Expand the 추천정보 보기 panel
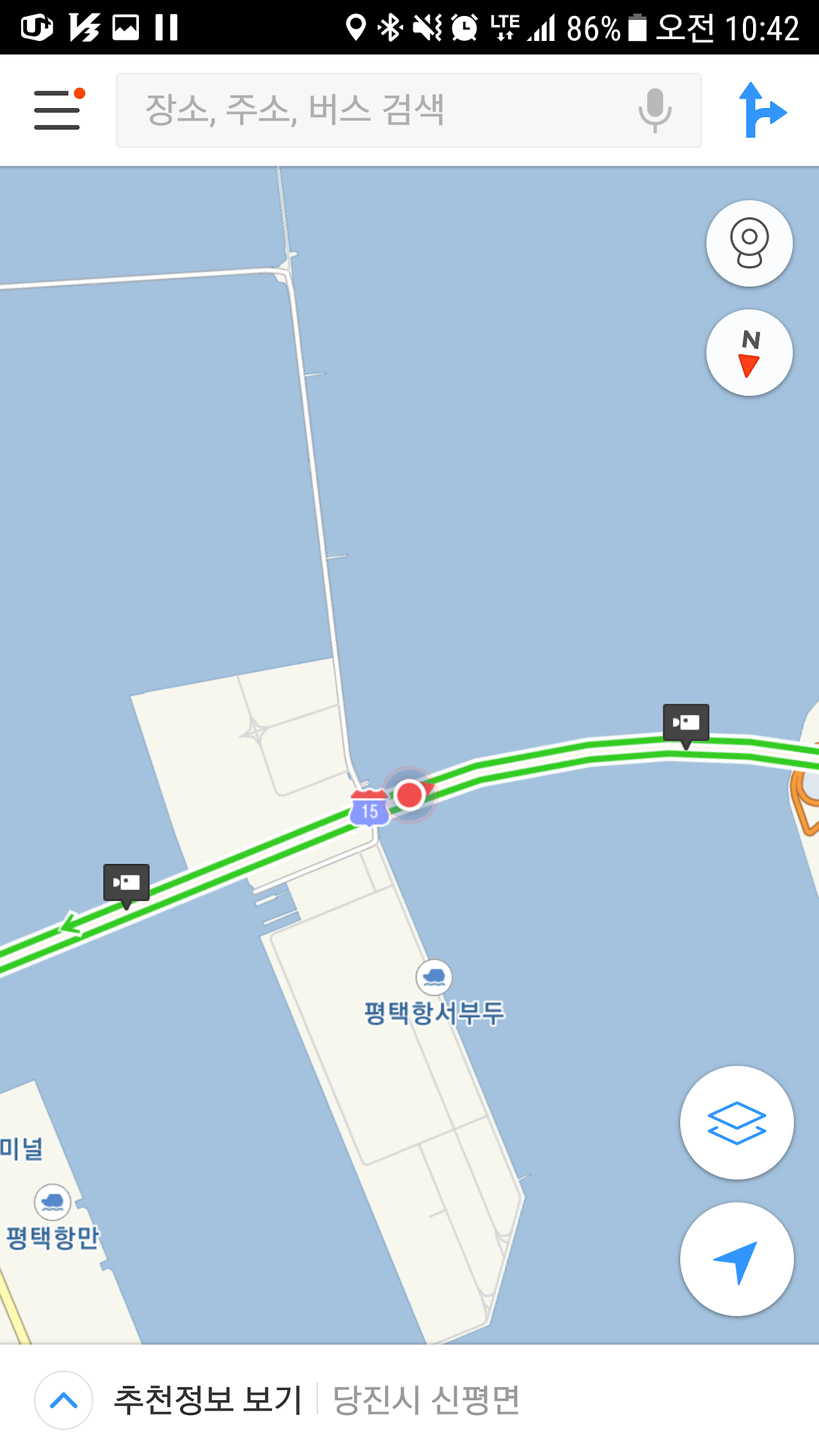Screen dimensions: 819x1456 click(x=64, y=1400)
